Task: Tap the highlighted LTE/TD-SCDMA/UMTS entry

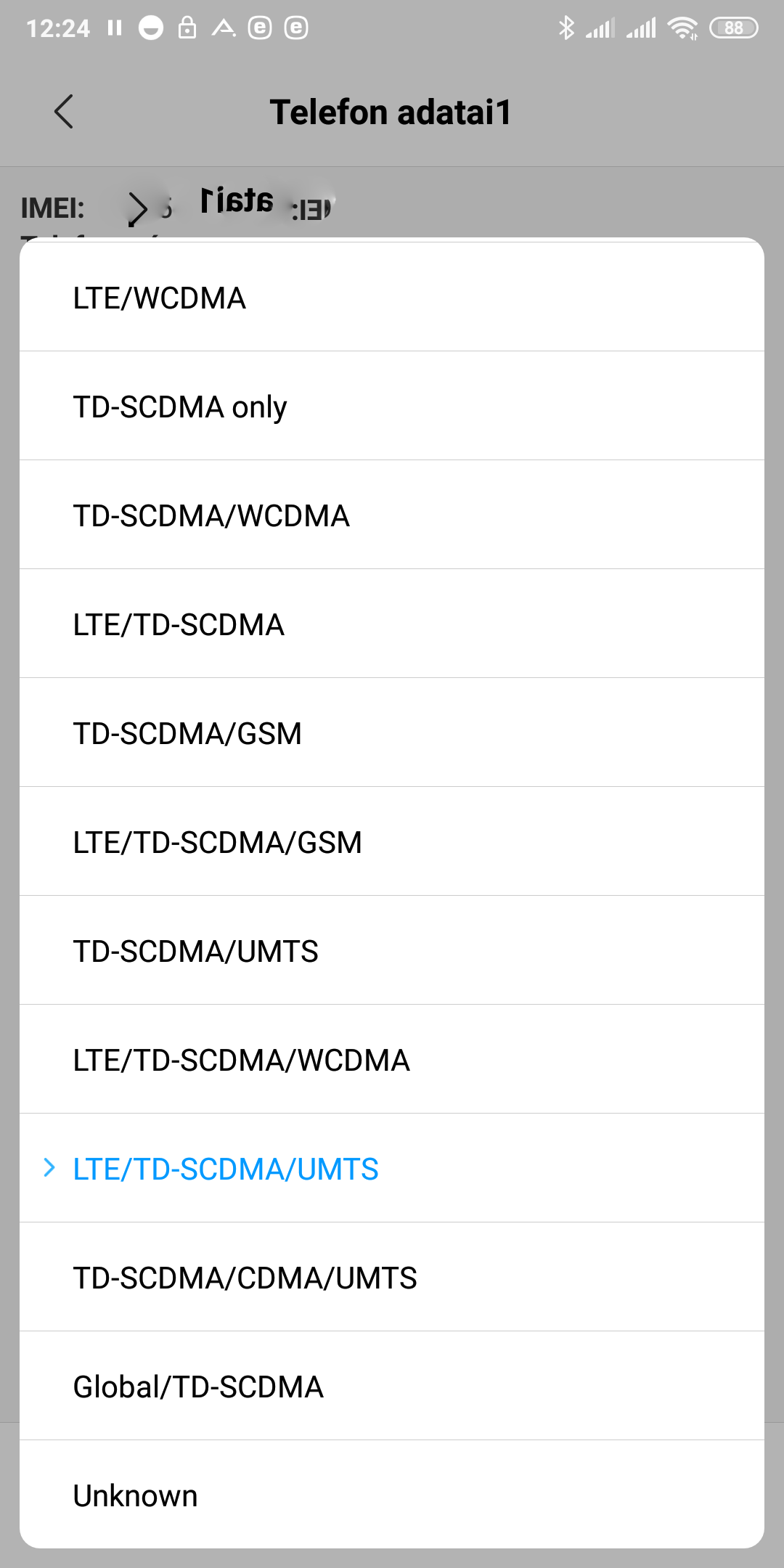Action: 392,1168
